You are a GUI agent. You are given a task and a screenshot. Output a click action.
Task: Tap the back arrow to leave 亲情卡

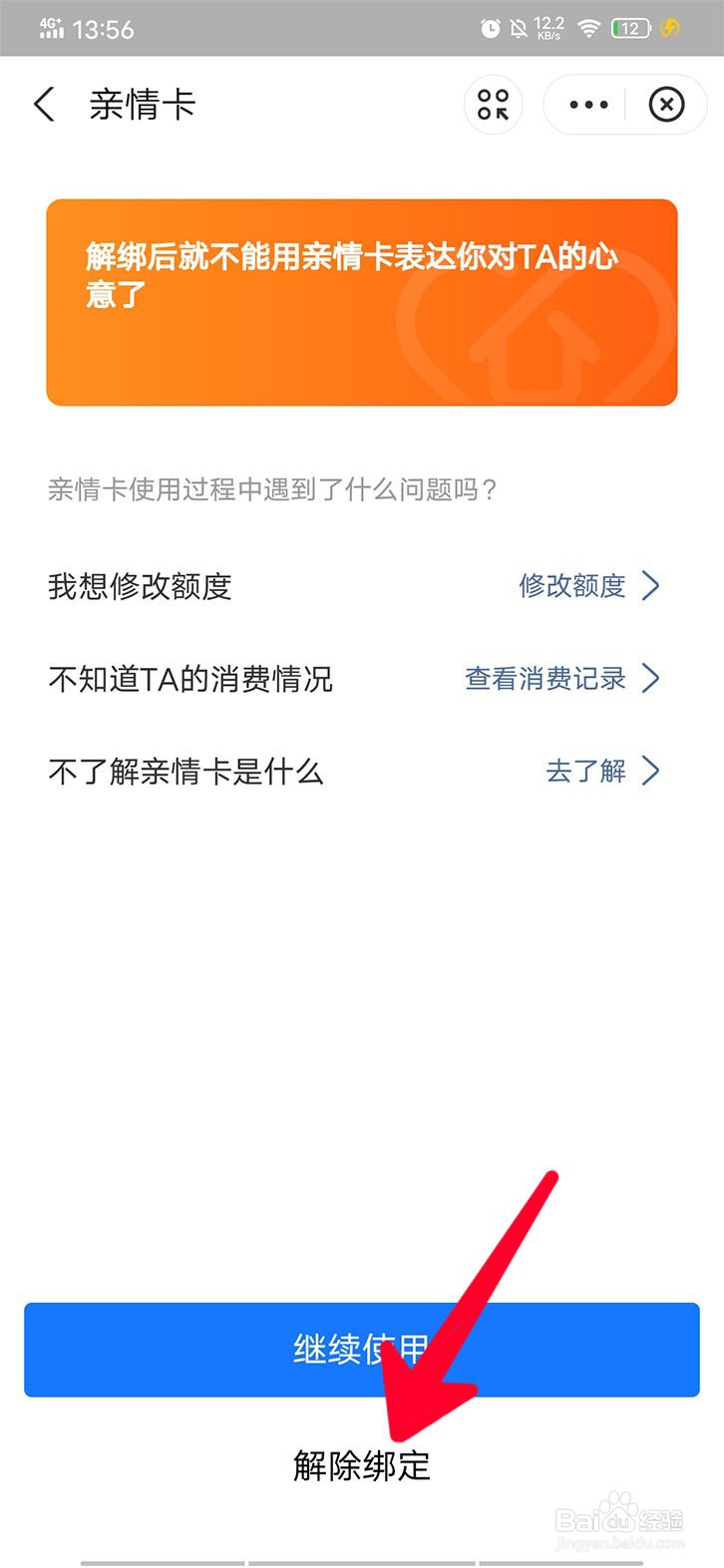(x=44, y=104)
